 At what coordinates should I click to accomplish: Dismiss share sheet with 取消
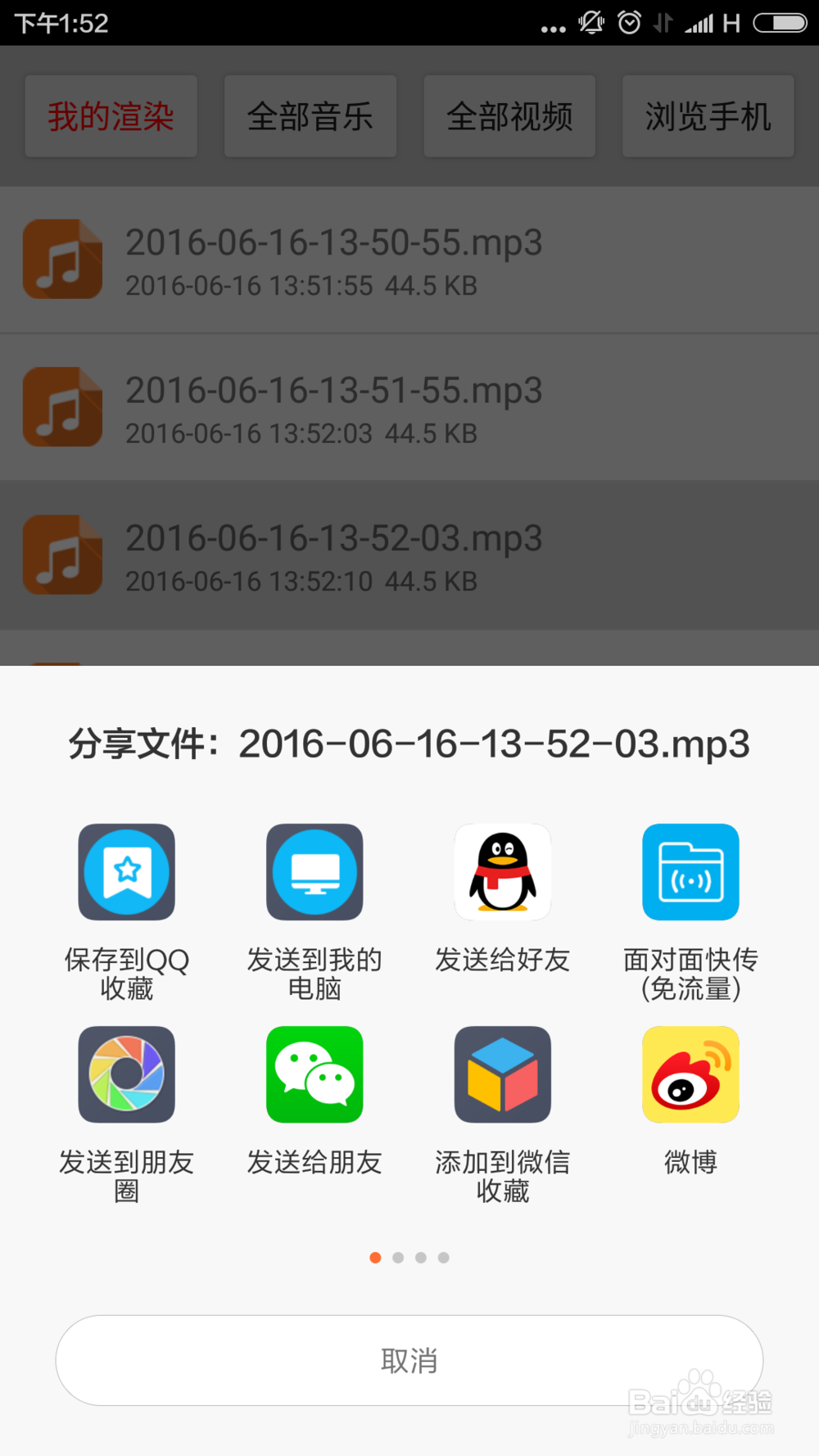(409, 1361)
